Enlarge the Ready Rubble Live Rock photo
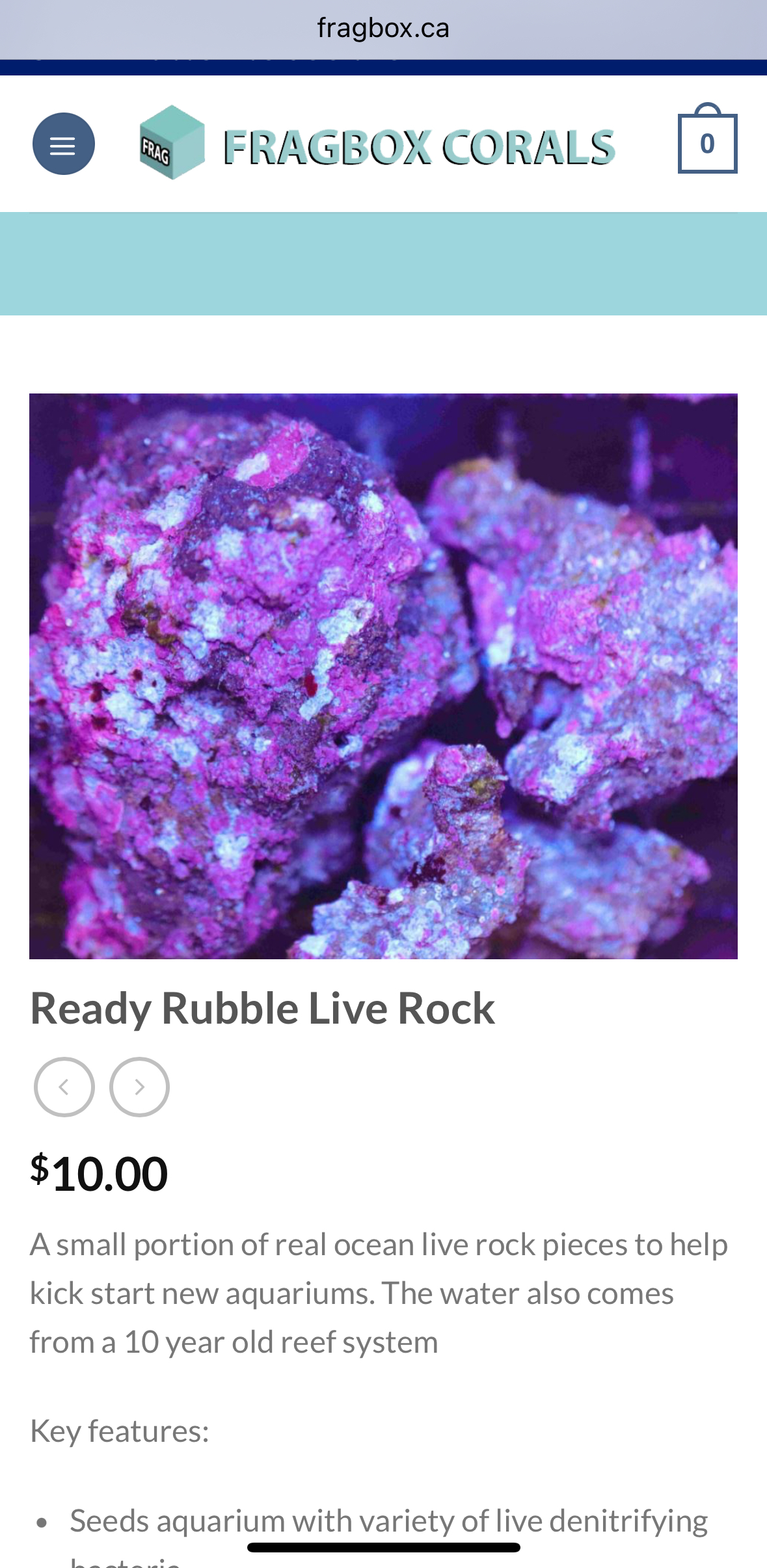This screenshot has width=767, height=1568. coord(383,676)
